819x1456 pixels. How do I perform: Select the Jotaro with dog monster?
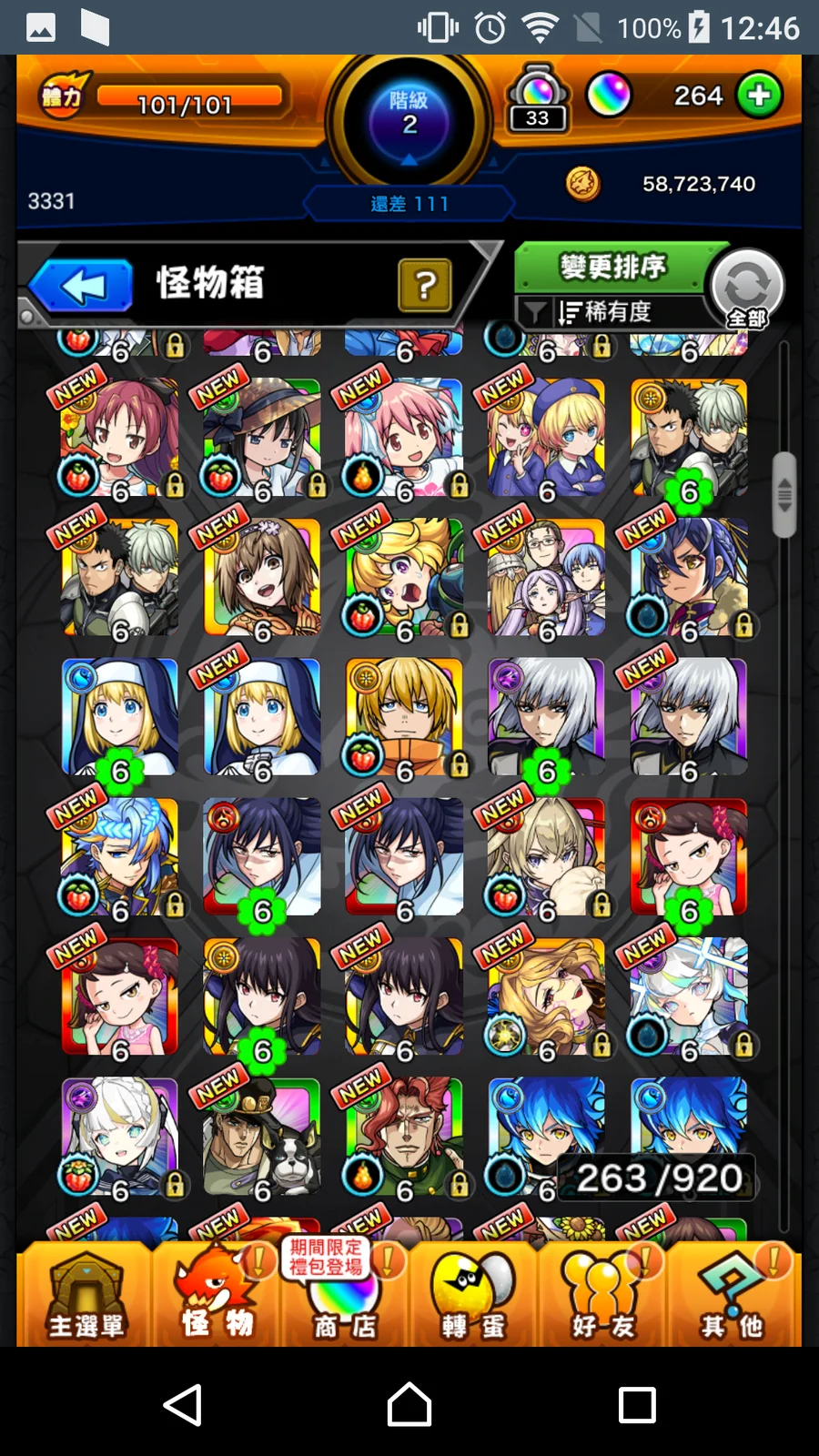point(262,1137)
